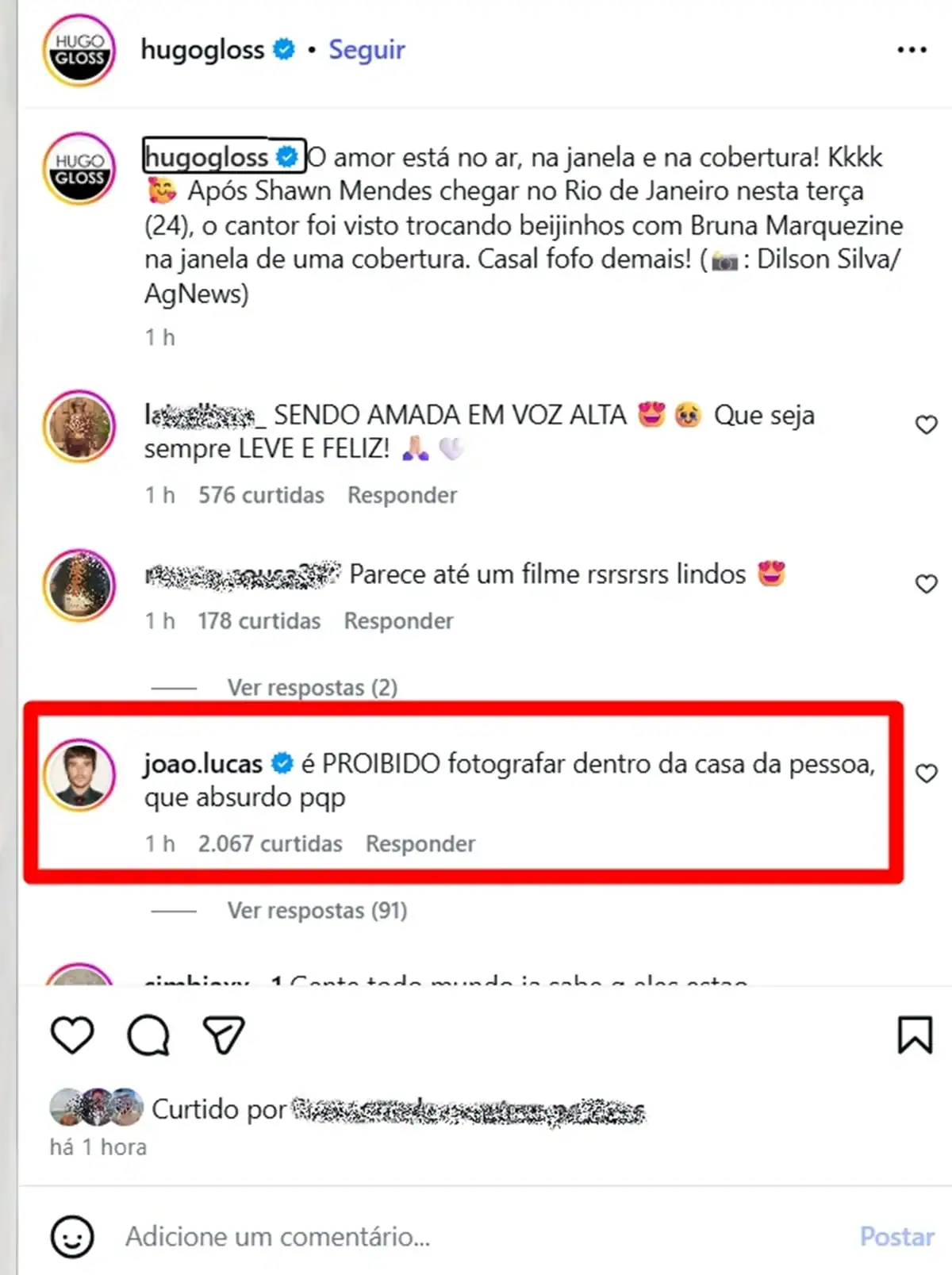
Task: Expand Ver respostas (91)
Action: click(317, 910)
